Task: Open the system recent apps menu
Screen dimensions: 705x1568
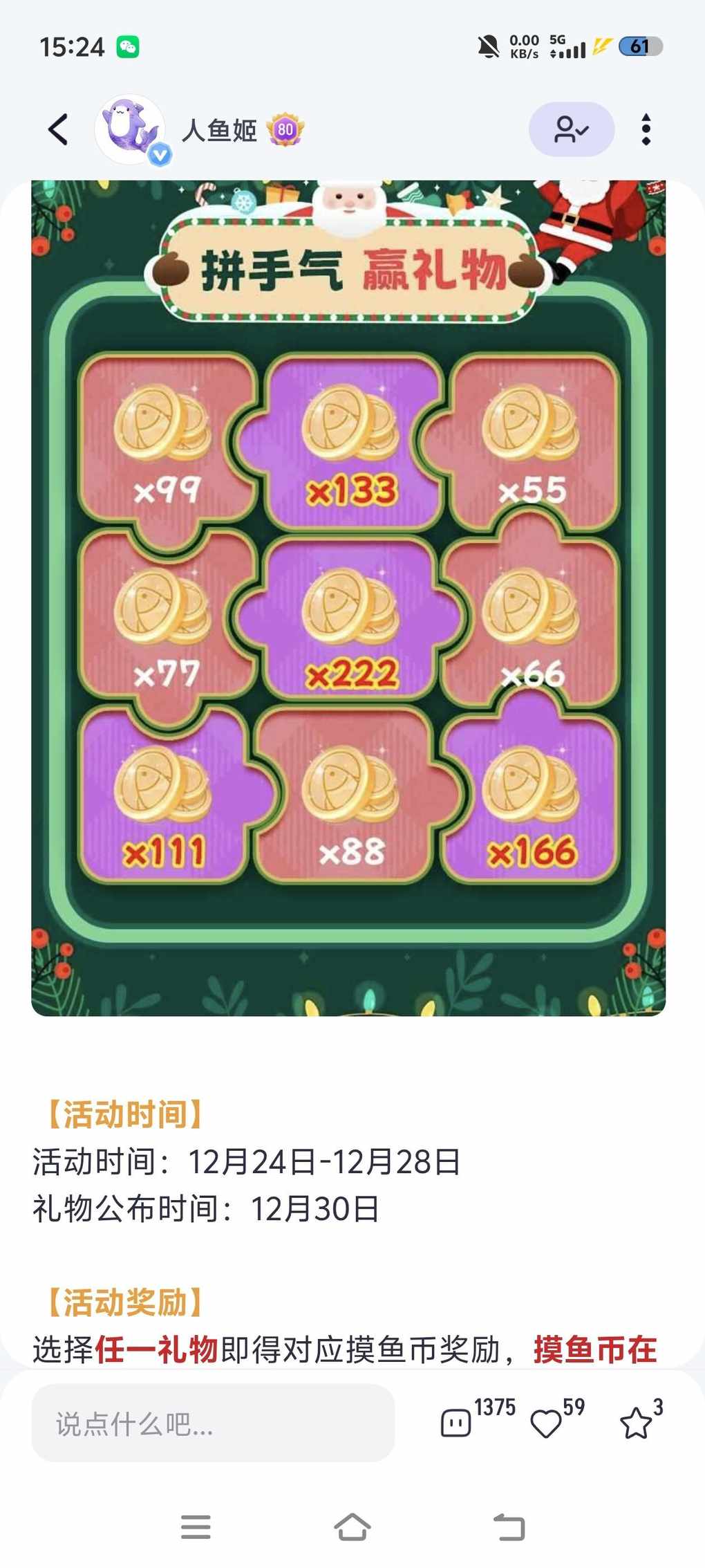Action: coord(196,1527)
